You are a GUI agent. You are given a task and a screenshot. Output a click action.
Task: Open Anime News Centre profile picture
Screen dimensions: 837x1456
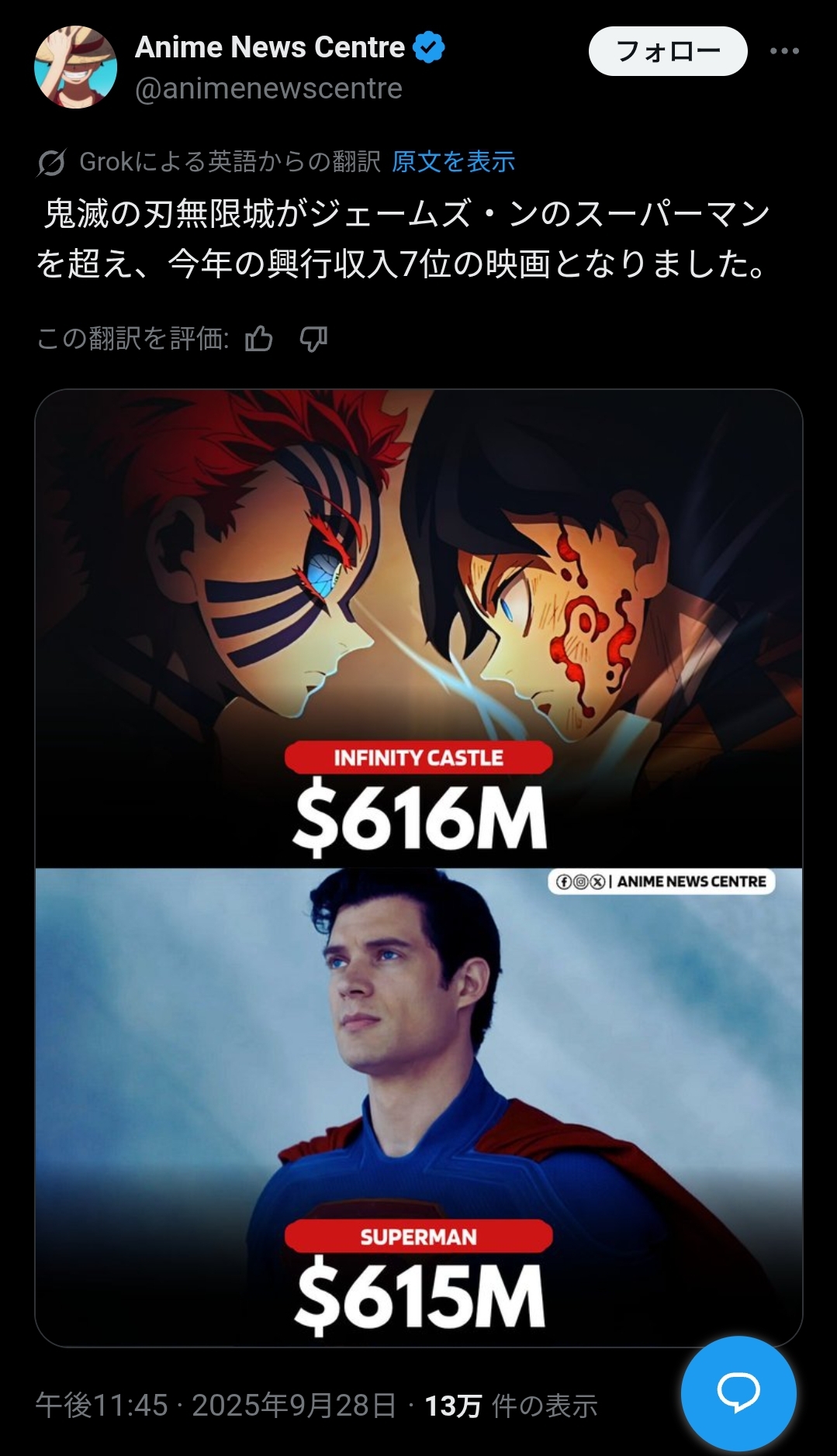pos(75,67)
